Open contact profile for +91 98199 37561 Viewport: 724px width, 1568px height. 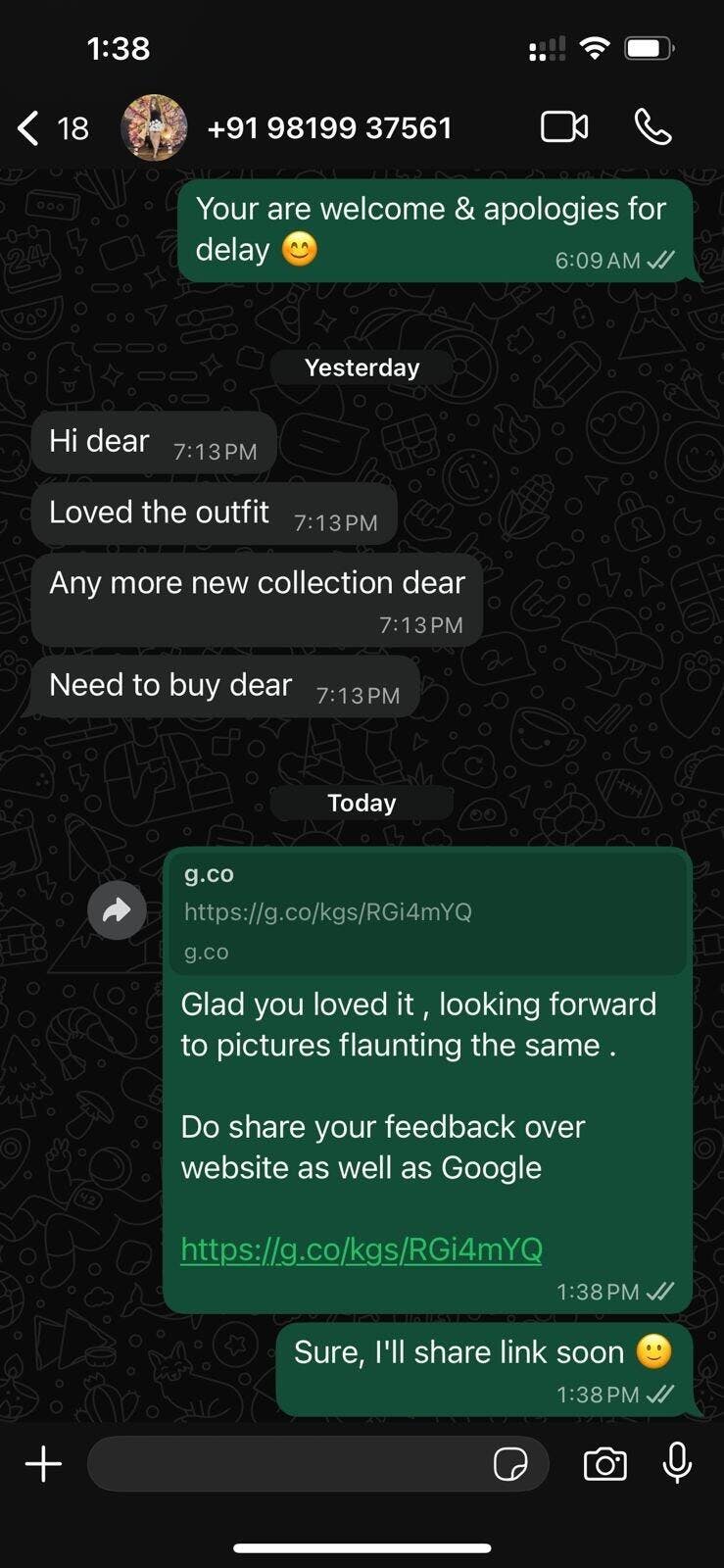(328, 127)
